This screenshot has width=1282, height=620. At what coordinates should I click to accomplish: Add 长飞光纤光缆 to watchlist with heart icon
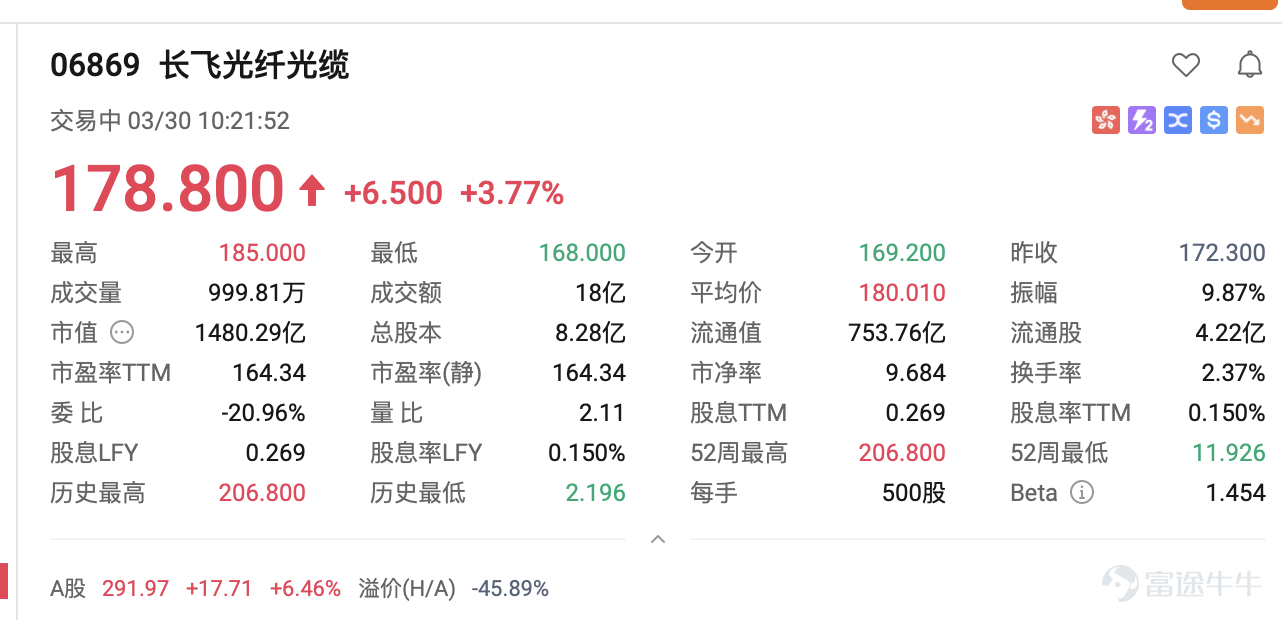click(1185, 66)
